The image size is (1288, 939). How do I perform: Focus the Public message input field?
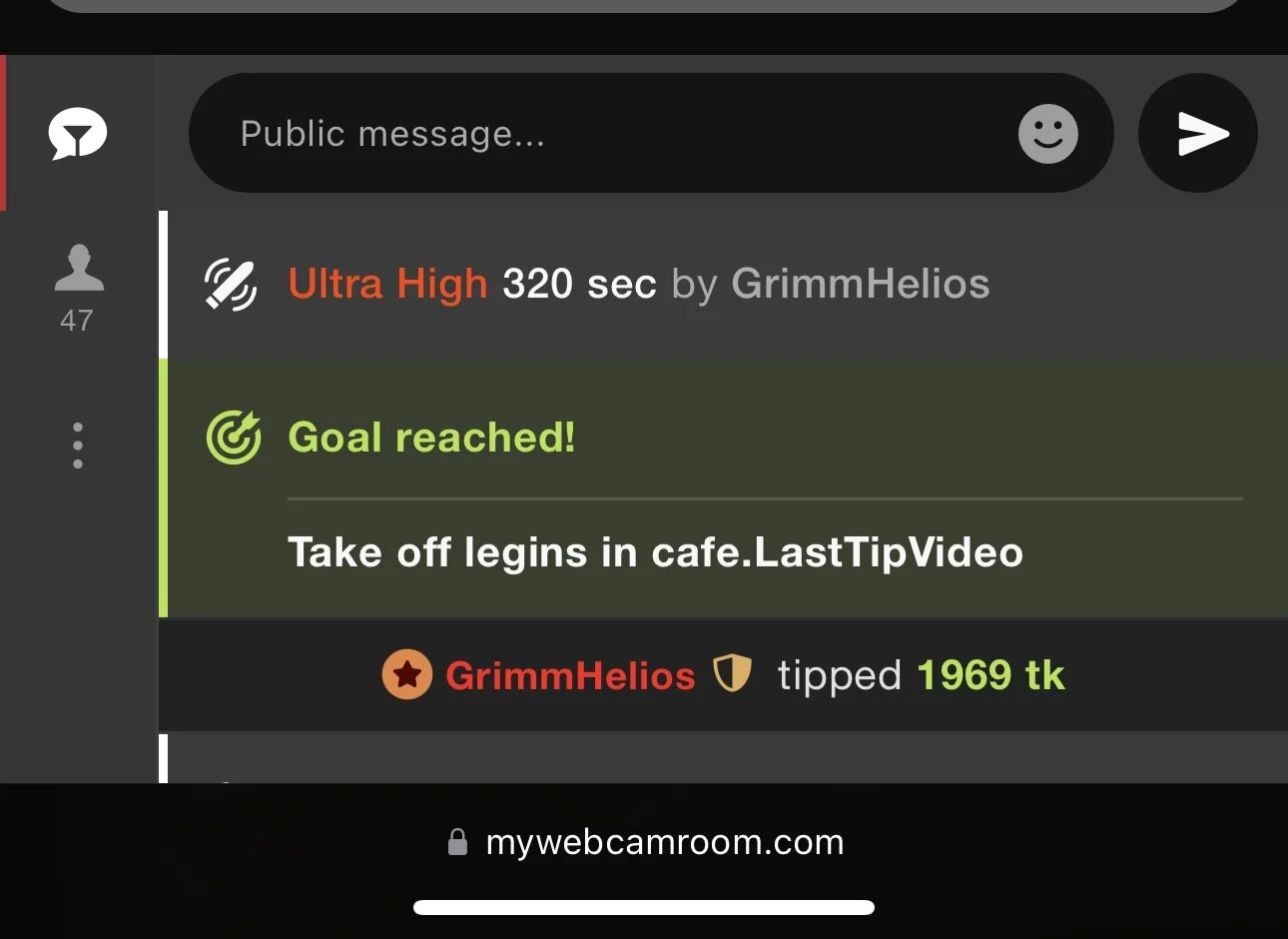pos(599,134)
